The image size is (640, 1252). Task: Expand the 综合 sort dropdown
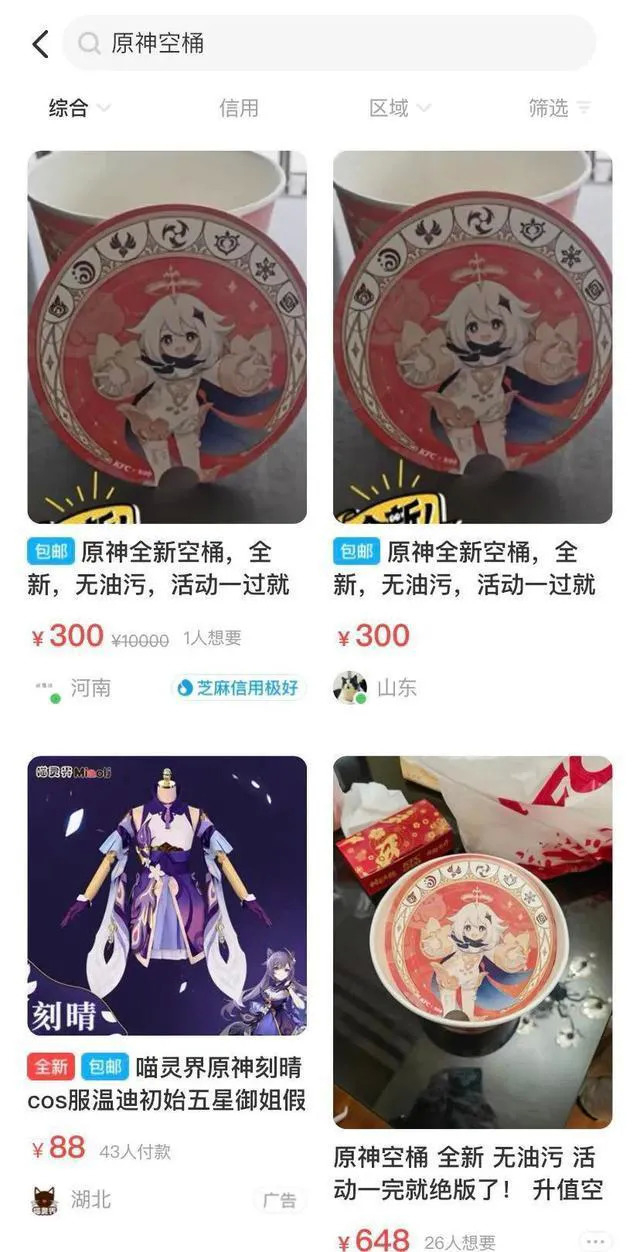[x=79, y=108]
